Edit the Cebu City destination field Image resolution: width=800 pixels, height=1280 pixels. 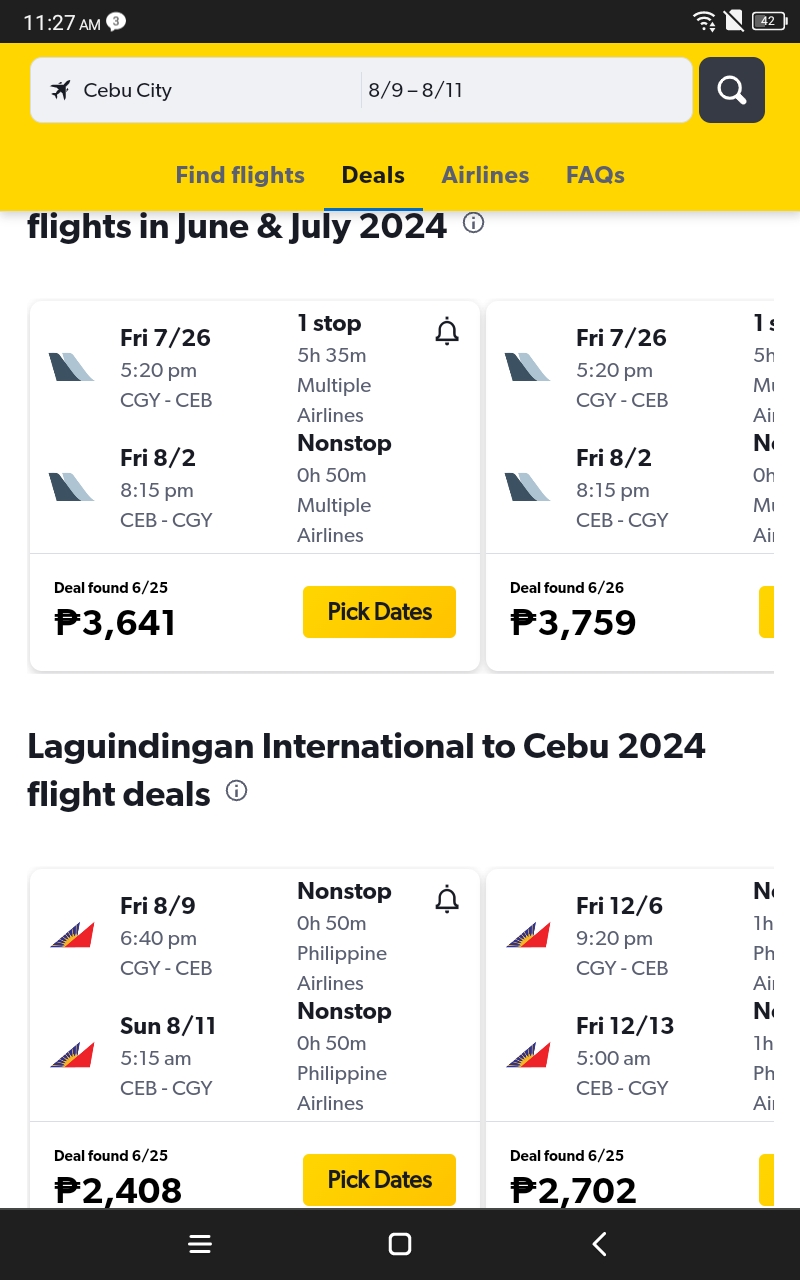(x=195, y=90)
